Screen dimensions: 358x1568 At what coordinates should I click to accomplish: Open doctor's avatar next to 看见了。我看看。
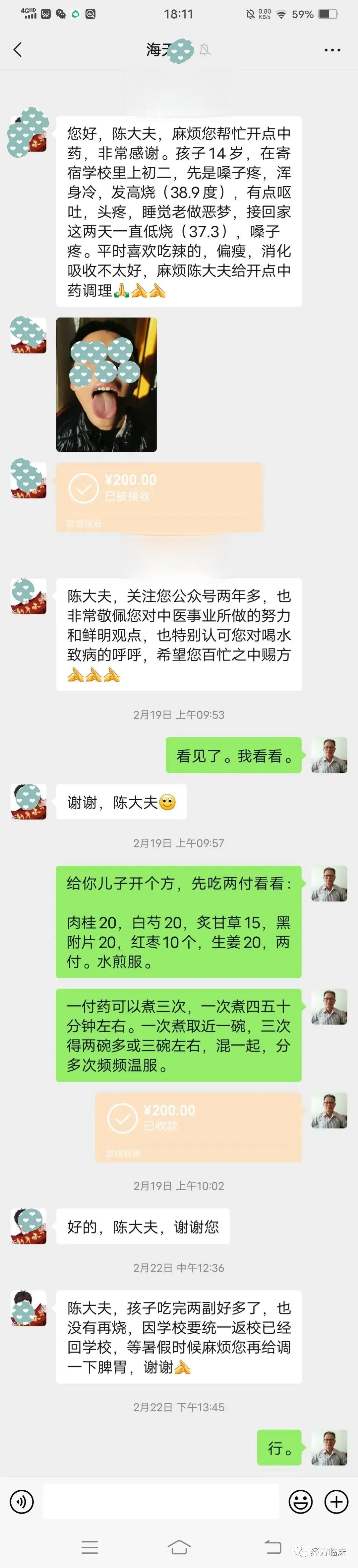[329, 755]
